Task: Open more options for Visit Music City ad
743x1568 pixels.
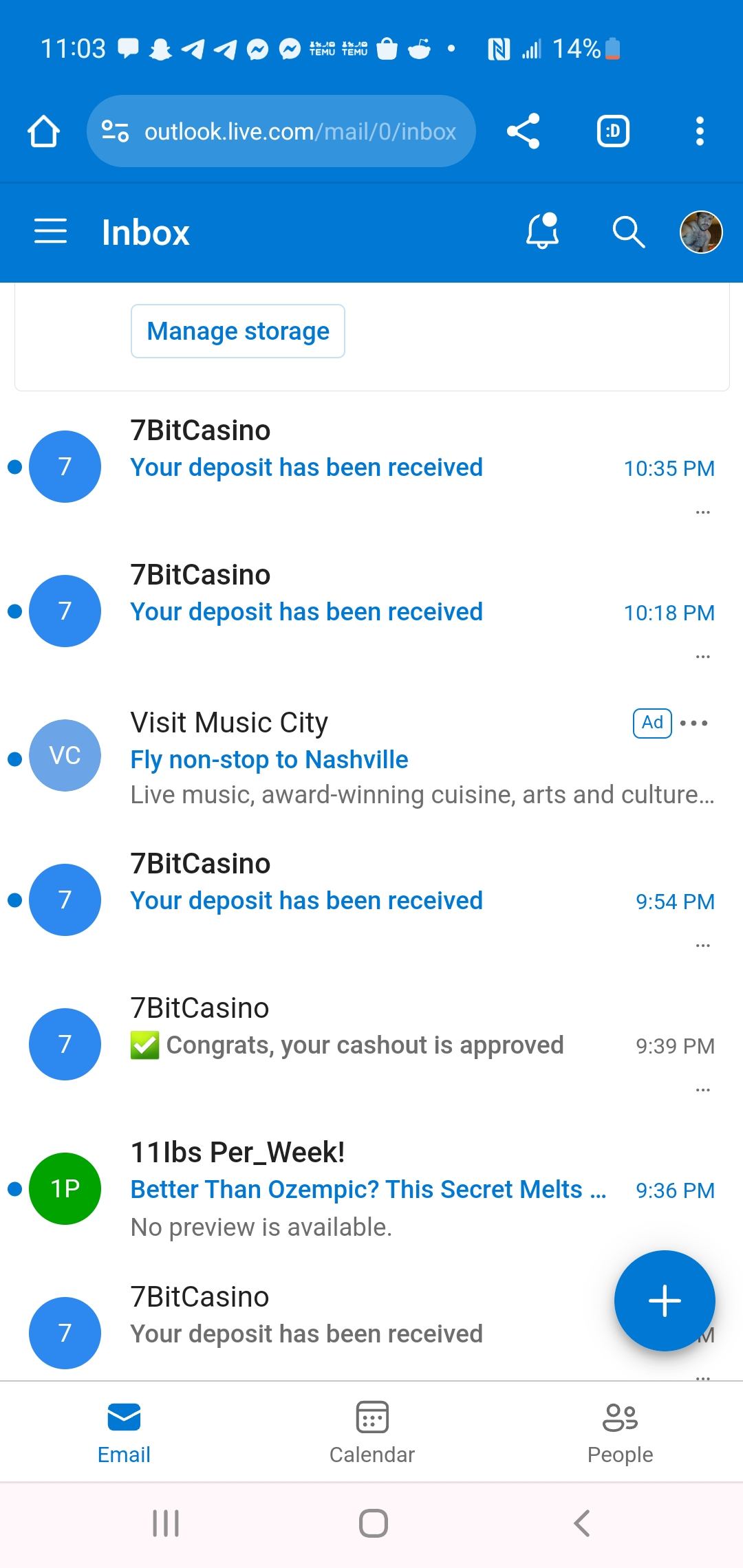Action: pyautogui.click(x=693, y=723)
